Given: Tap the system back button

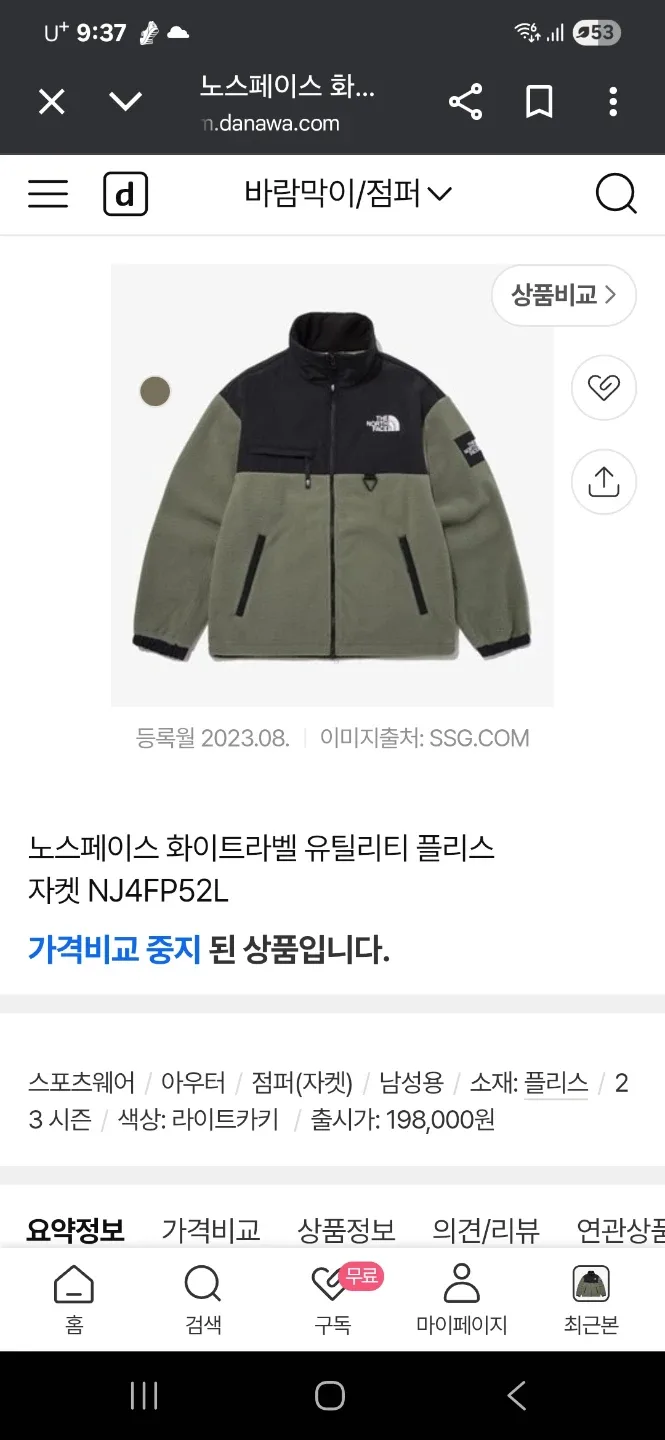Looking at the screenshot, I should [516, 1396].
